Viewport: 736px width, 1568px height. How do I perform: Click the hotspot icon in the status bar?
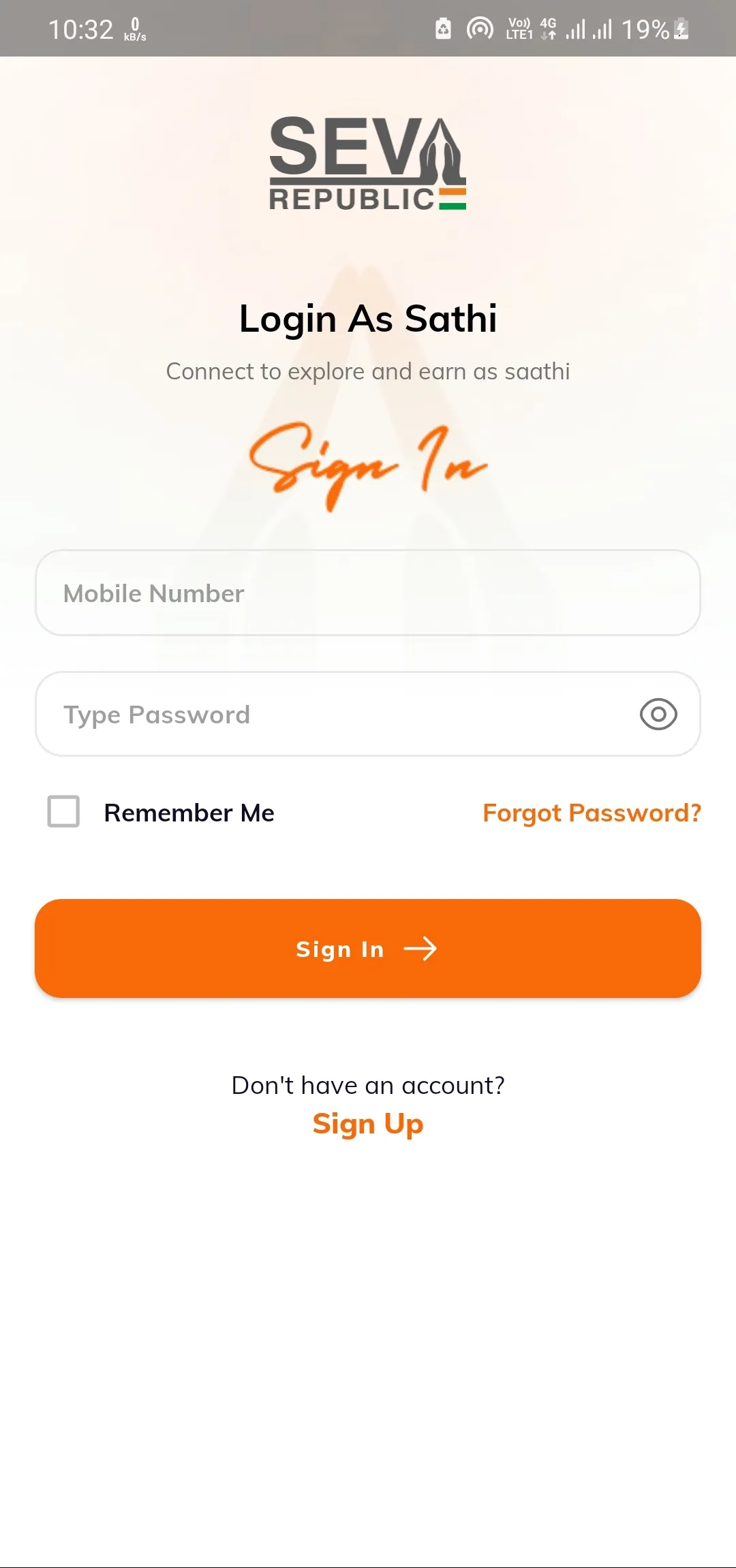click(481, 29)
